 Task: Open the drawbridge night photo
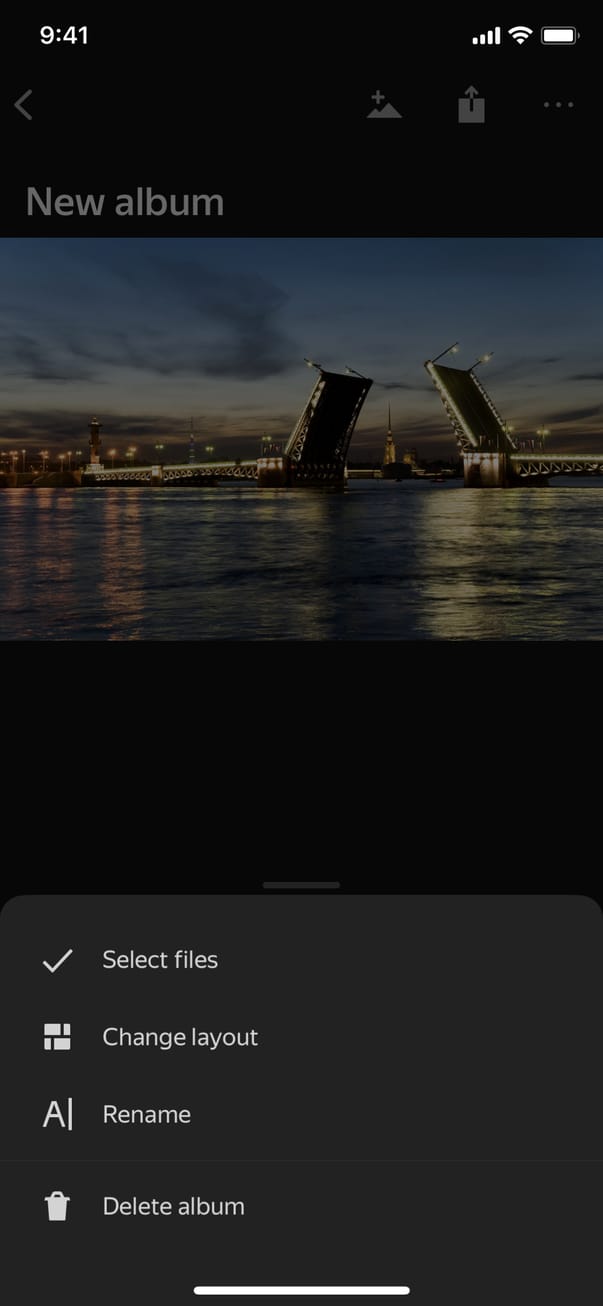(x=301, y=438)
